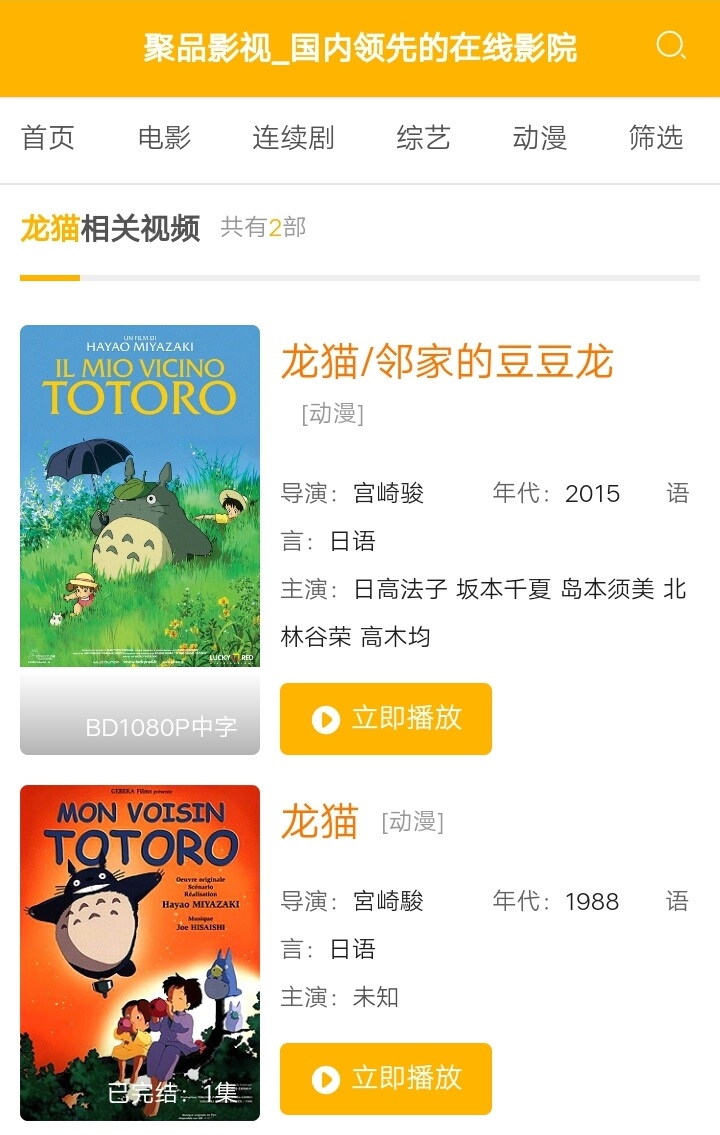The image size is (720, 1135).
Task: Go to the 首页 tab
Action: click(48, 138)
